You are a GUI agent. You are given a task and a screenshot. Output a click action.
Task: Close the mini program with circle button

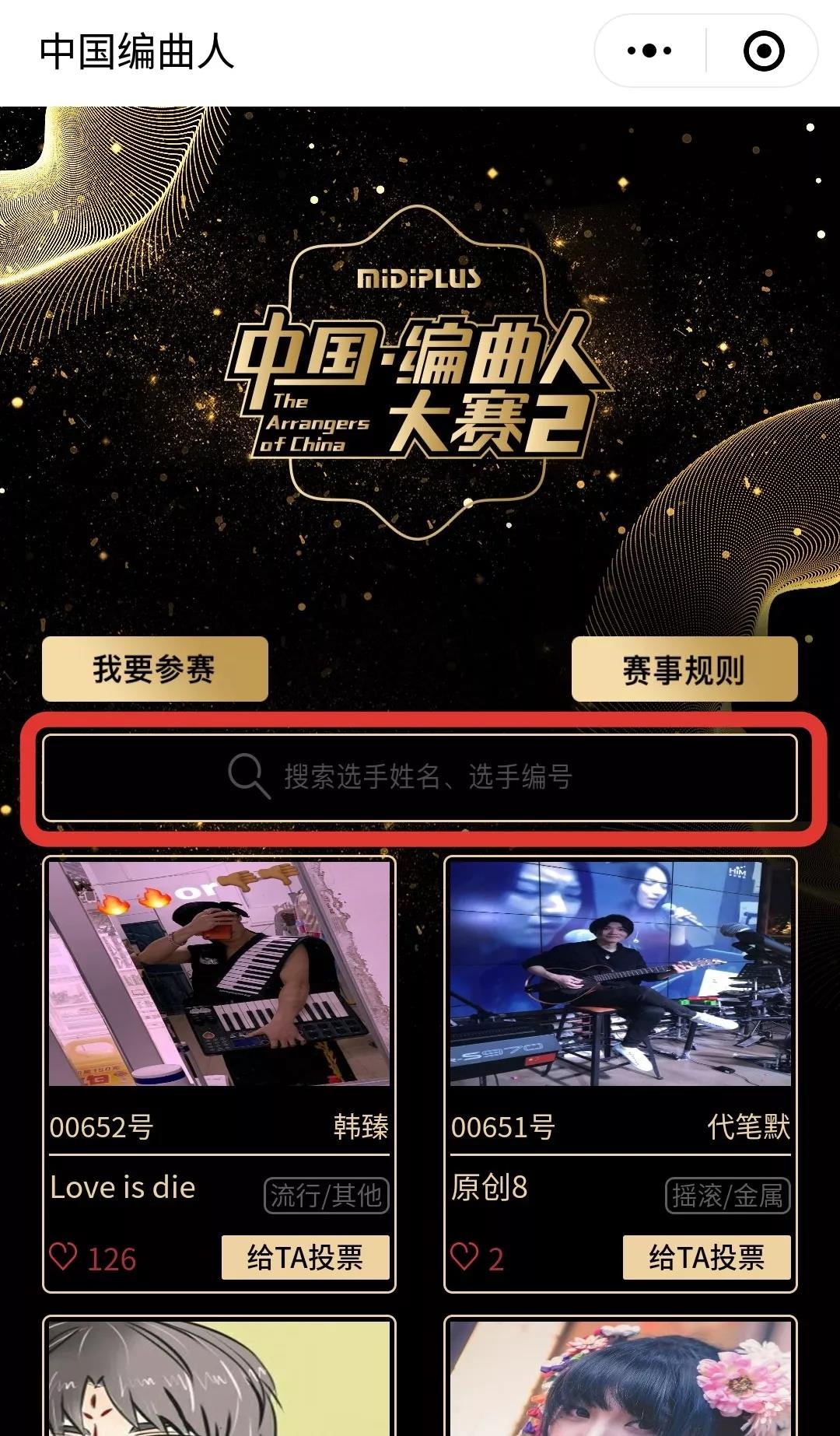pyautogui.click(x=763, y=51)
